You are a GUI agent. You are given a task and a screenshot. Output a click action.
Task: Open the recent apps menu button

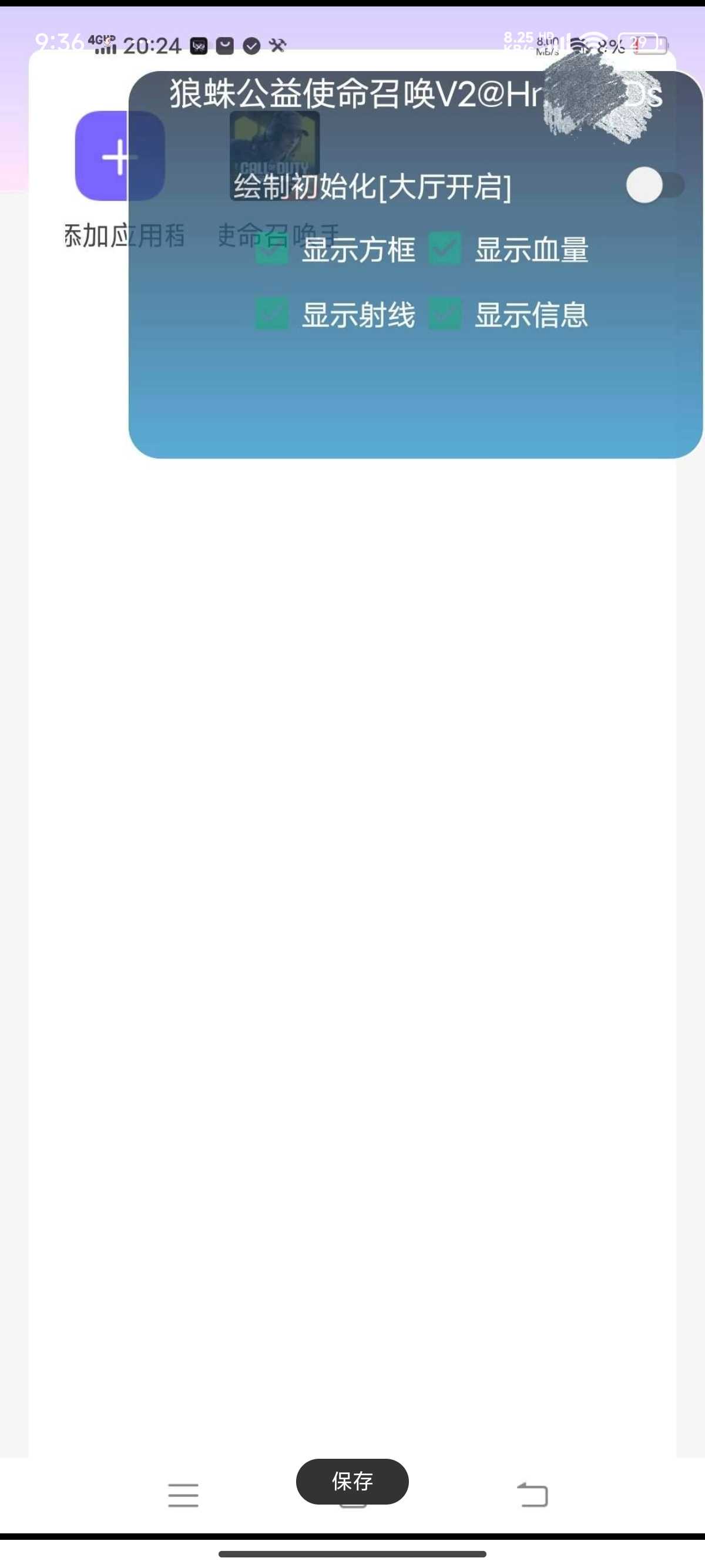pyautogui.click(x=183, y=1495)
